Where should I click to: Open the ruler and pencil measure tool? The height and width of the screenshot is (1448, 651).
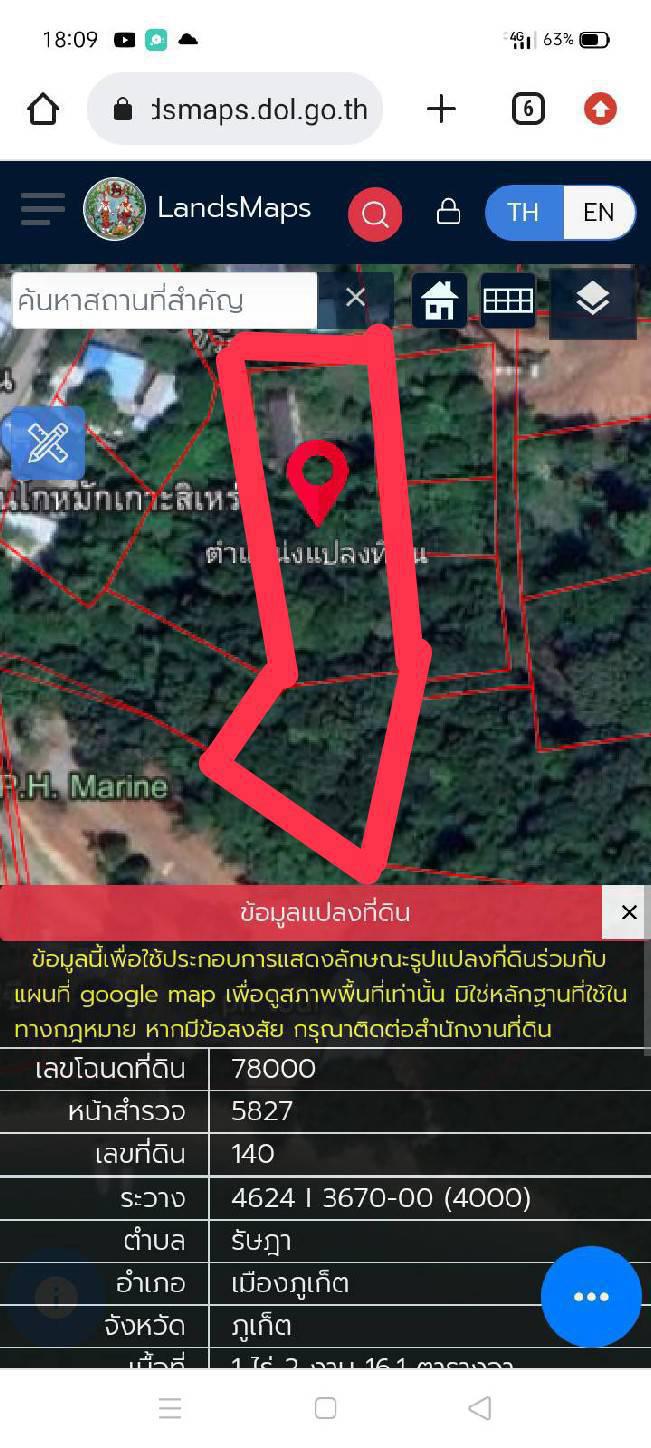pyautogui.click(x=47, y=443)
